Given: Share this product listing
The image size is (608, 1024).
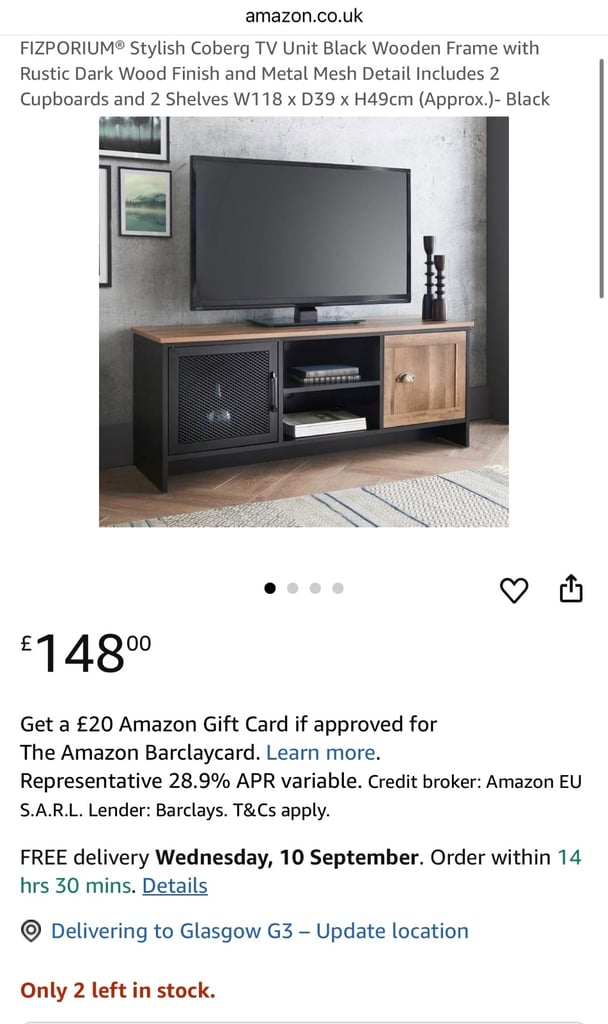Looking at the screenshot, I should click(571, 588).
